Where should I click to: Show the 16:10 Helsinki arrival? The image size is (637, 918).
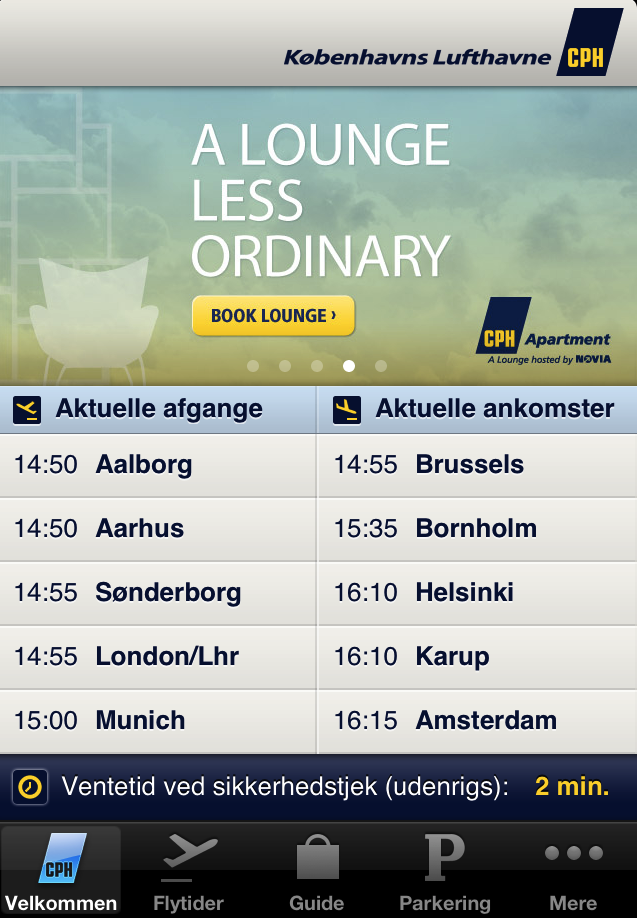[477, 593]
